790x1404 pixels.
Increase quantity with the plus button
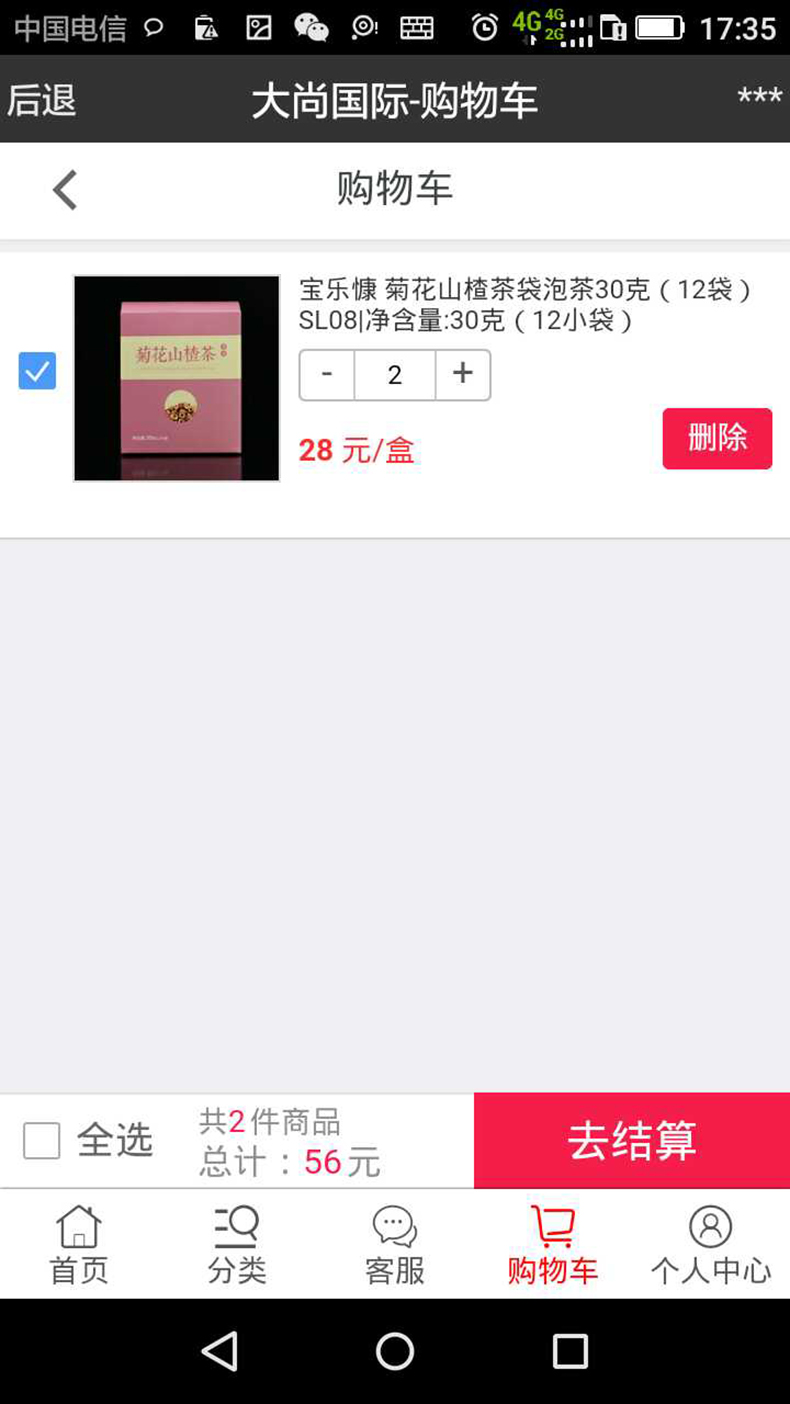(462, 375)
